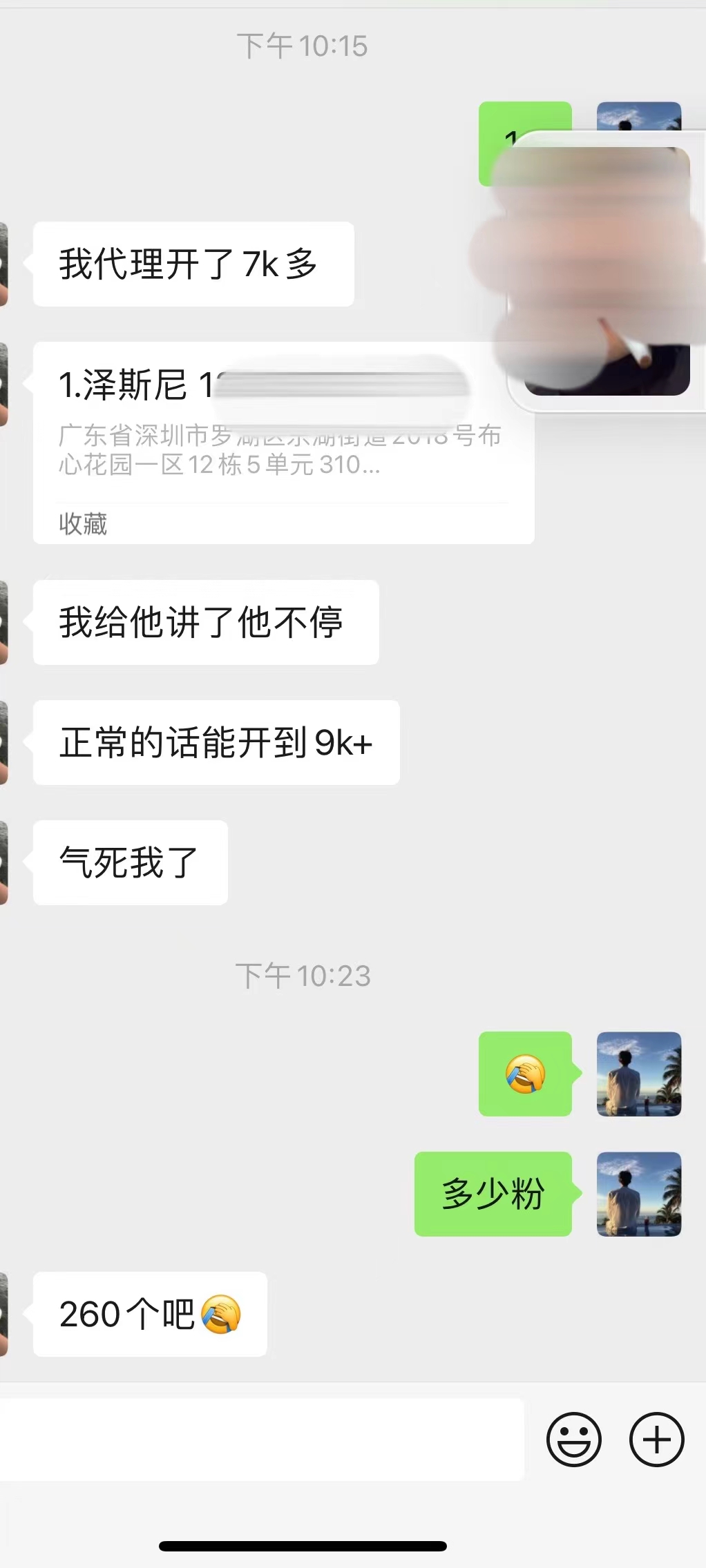
Task: Open the plus attachment menu
Action: click(x=656, y=1440)
